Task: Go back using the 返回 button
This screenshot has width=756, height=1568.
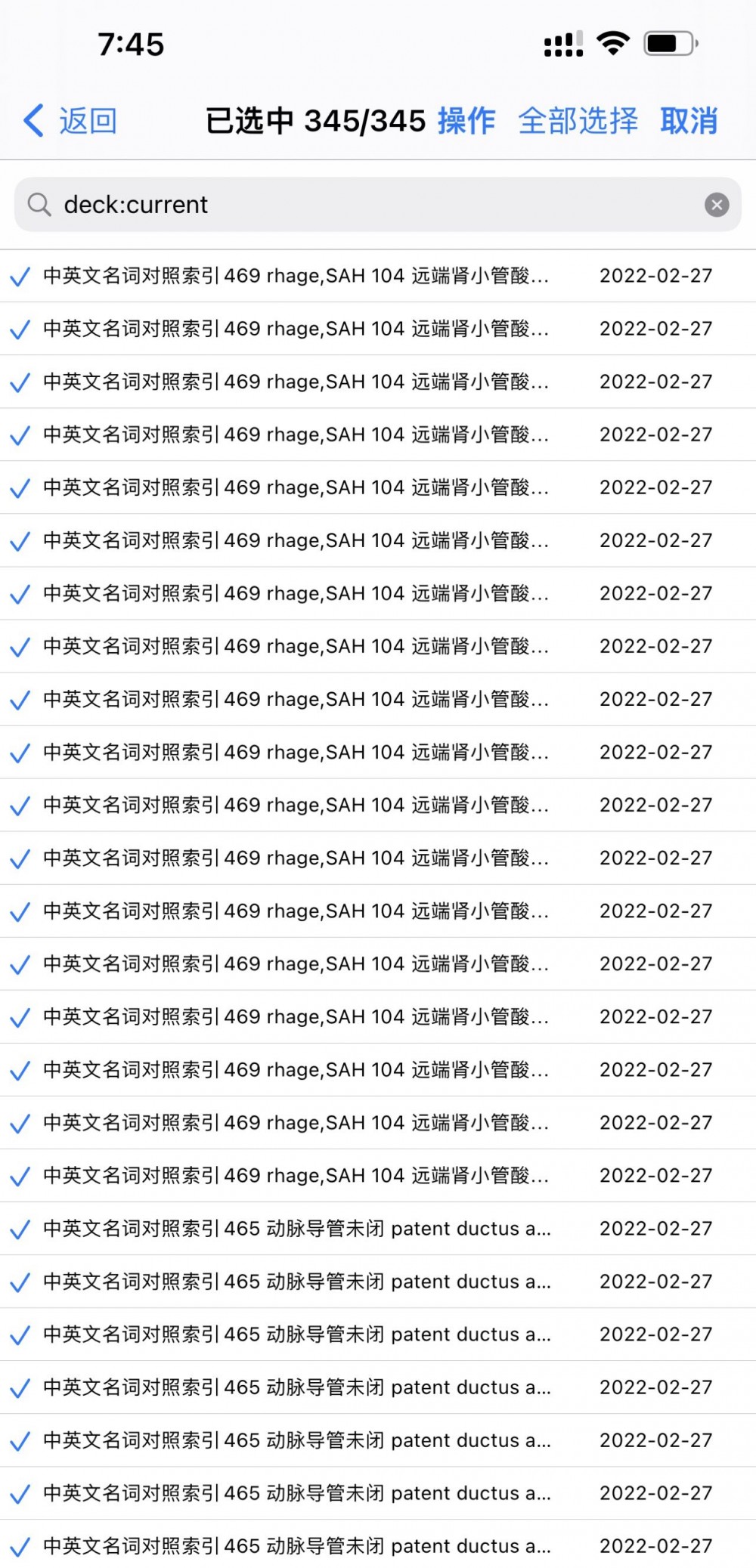Action: point(70,121)
